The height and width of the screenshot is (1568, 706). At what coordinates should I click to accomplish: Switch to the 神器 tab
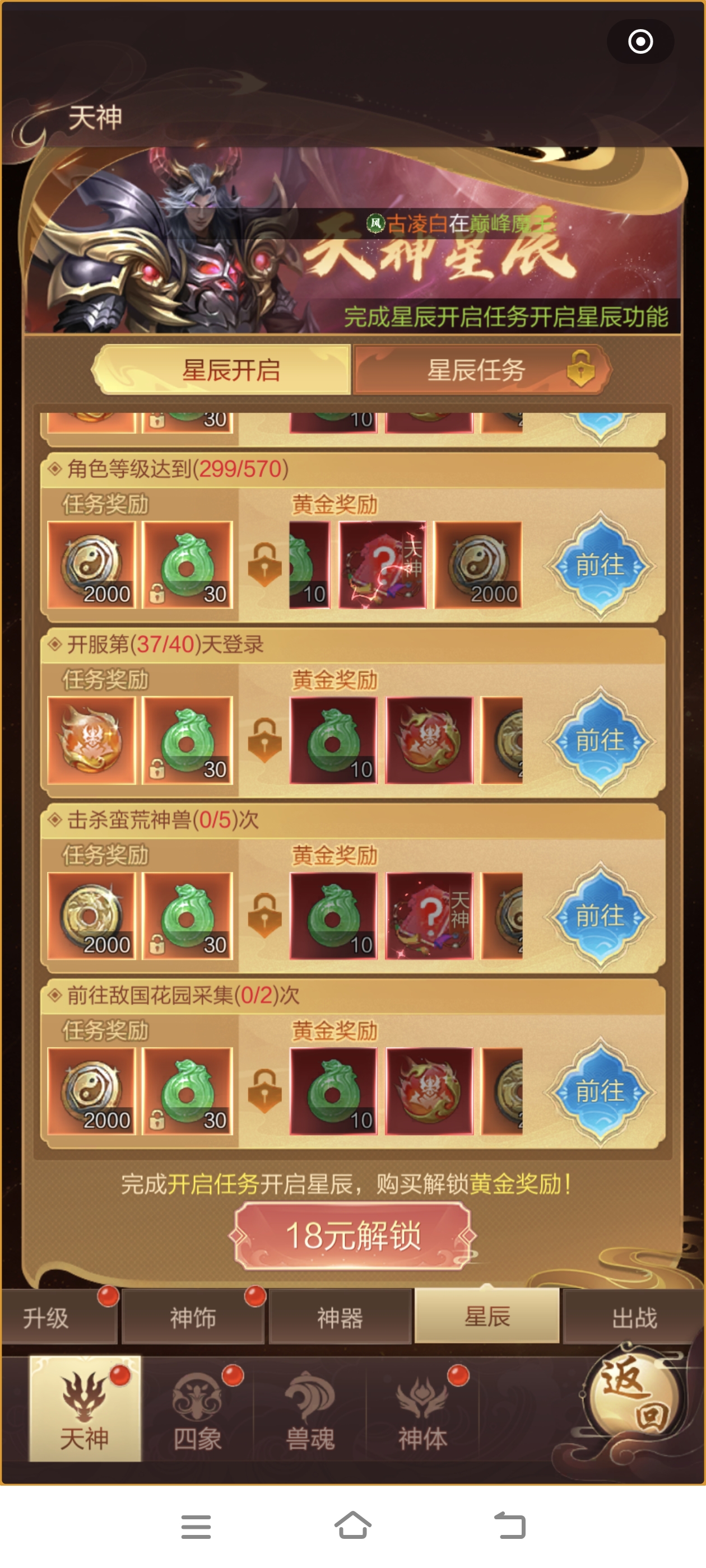coord(340,1317)
